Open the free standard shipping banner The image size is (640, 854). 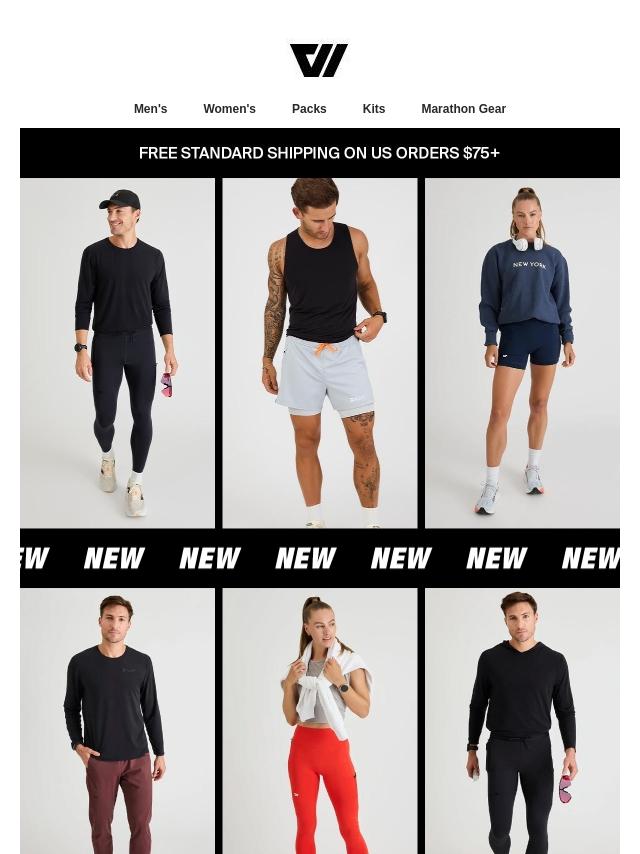click(319, 153)
